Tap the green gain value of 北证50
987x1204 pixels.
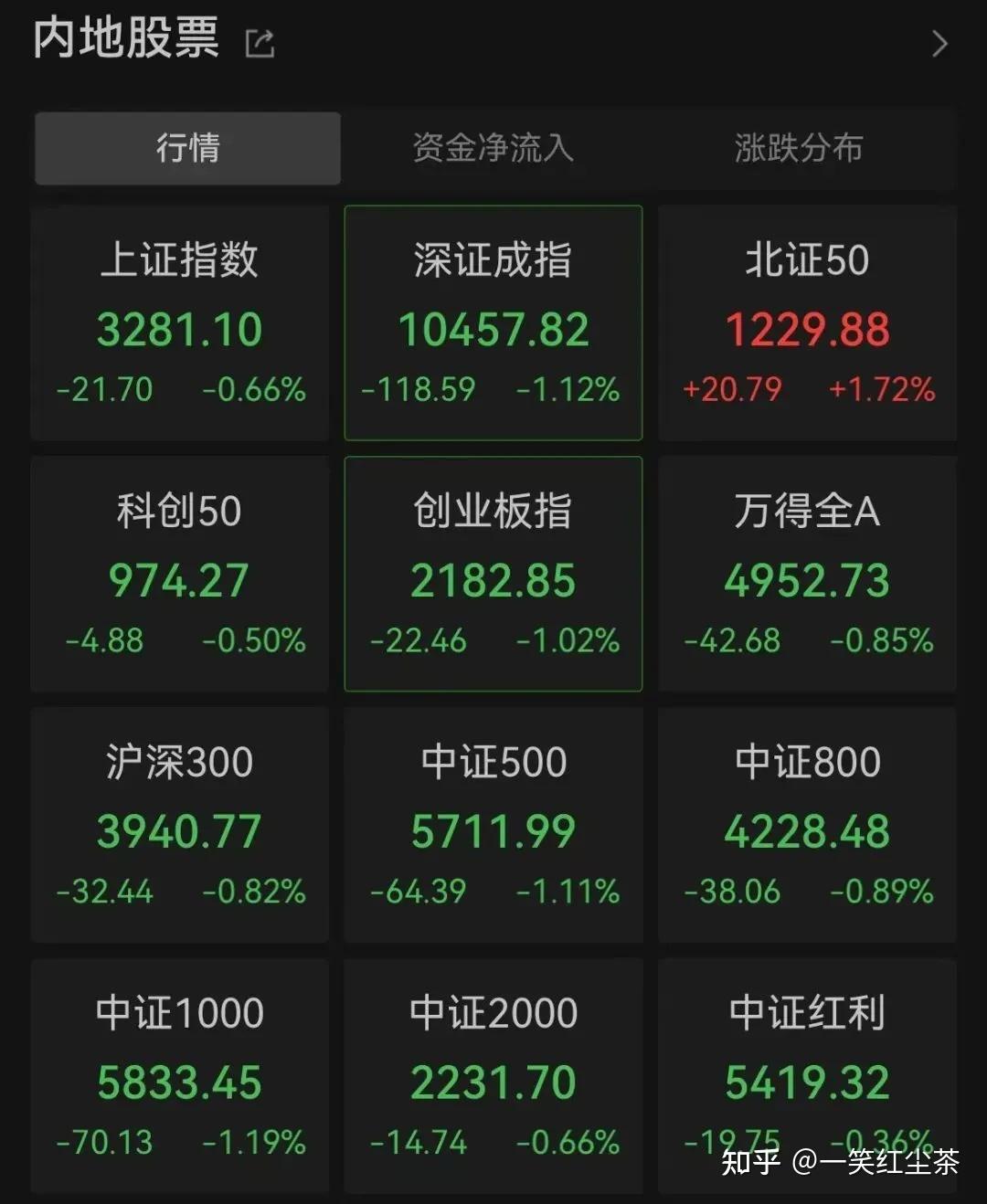pyautogui.click(x=732, y=389)
